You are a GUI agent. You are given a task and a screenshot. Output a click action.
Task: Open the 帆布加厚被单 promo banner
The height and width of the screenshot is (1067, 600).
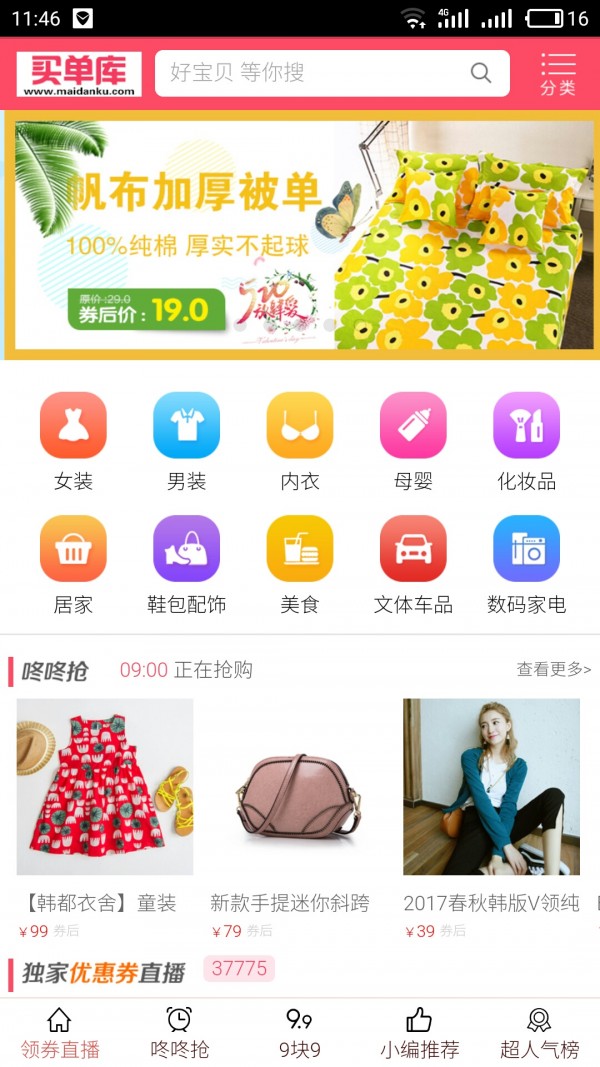(x=300, y=235)
